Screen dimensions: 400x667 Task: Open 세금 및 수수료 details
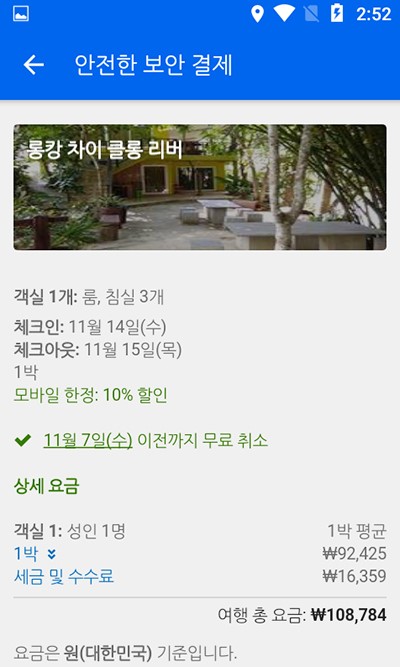point(64,576)
